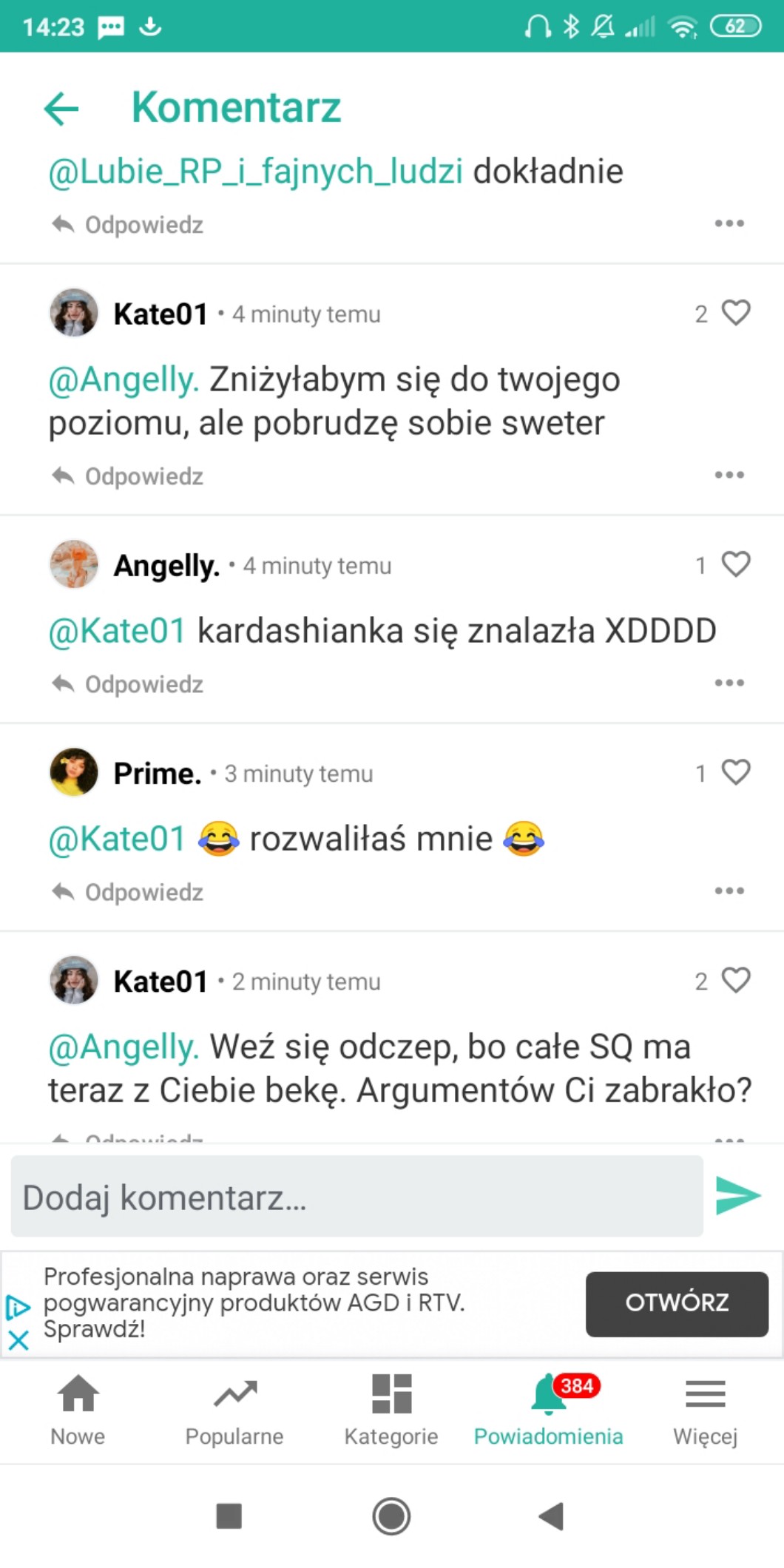Screen dimensions: 784x1568
Task: Open the Kategorie tab
Action: [391, 1410]
